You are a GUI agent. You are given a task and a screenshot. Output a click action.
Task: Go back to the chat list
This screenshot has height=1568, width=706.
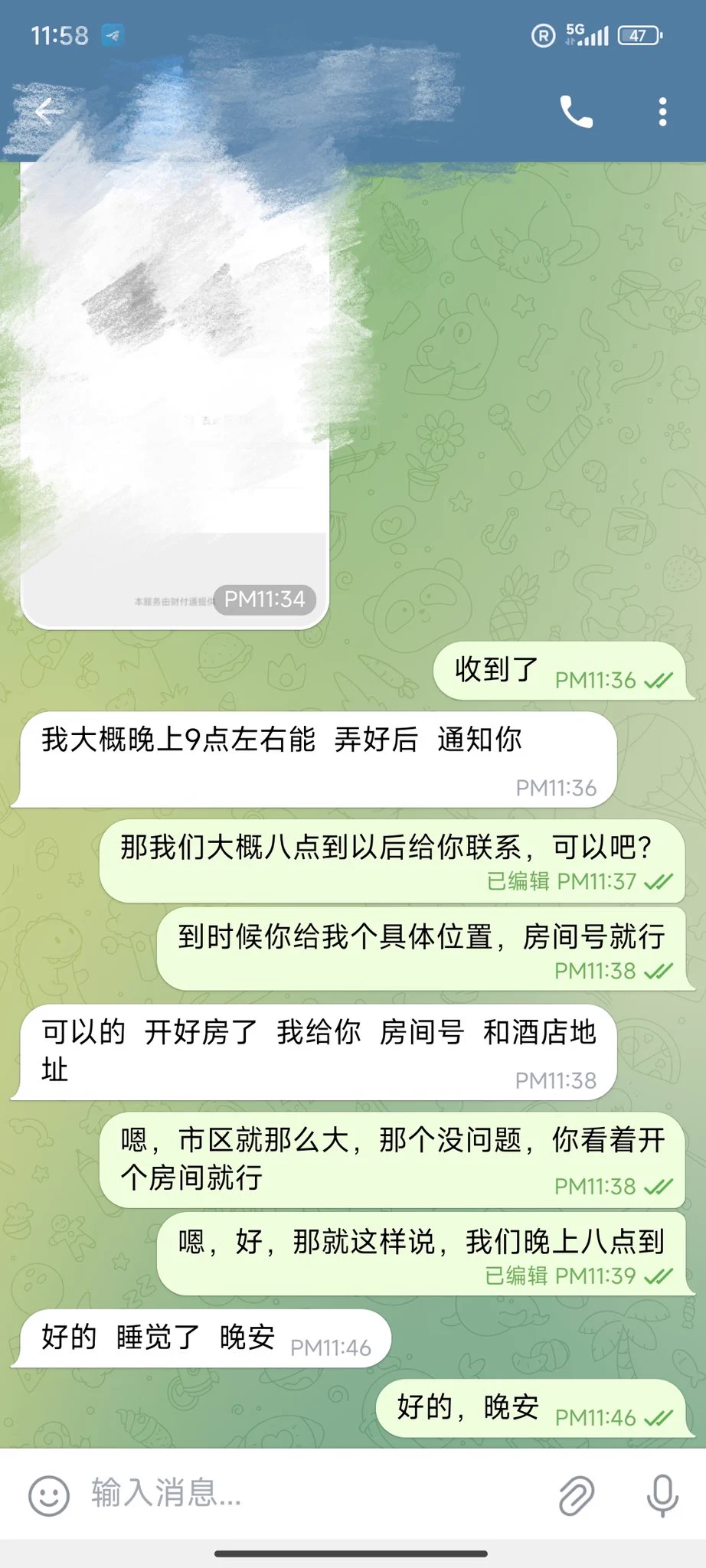(x=47, y=112)
